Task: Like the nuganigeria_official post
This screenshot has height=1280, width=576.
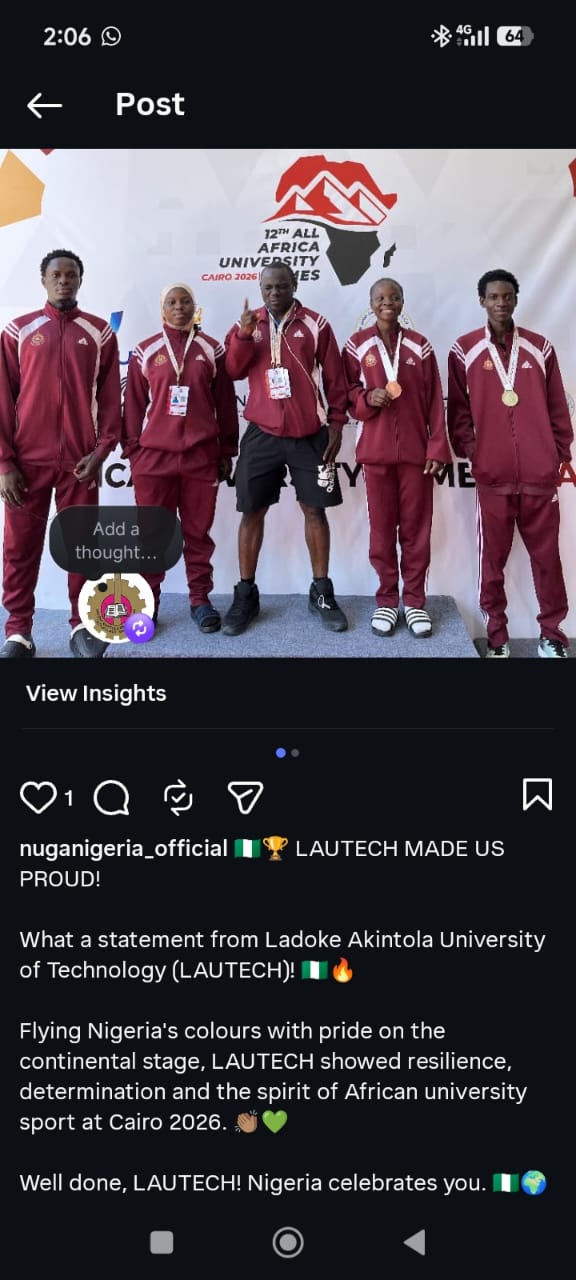Action: [38, 797]
